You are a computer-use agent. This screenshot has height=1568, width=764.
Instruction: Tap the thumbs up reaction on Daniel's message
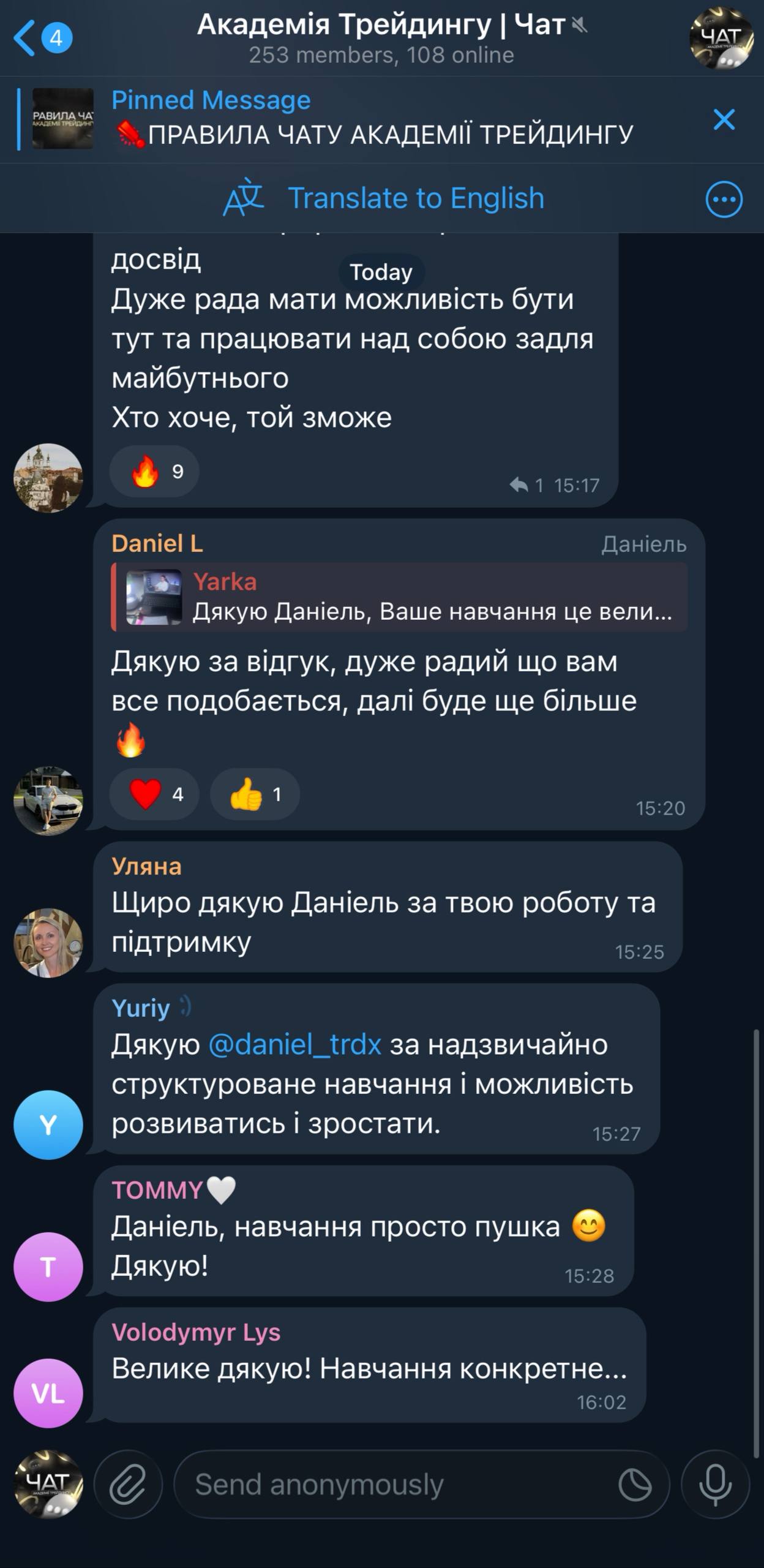click(255, 794)
